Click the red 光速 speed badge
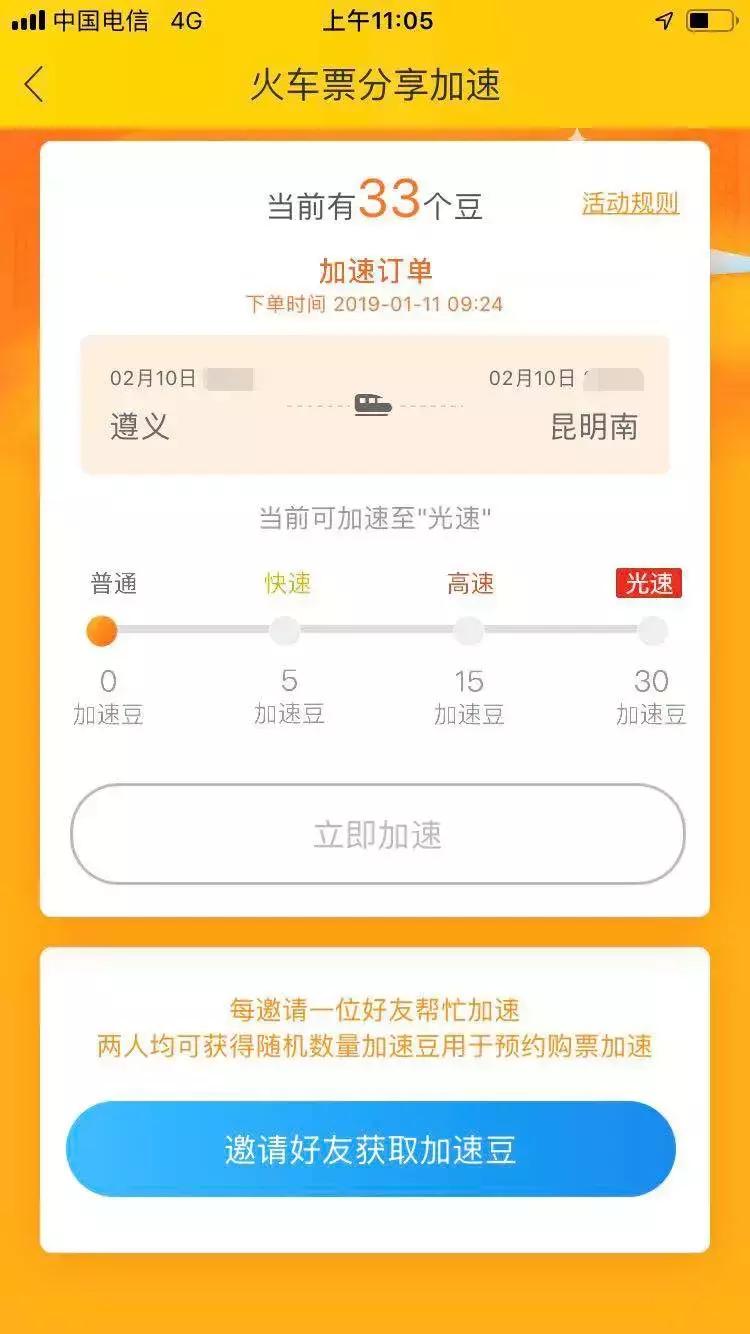Viewport: 750px width, 1334px height. tap(651, 582)
